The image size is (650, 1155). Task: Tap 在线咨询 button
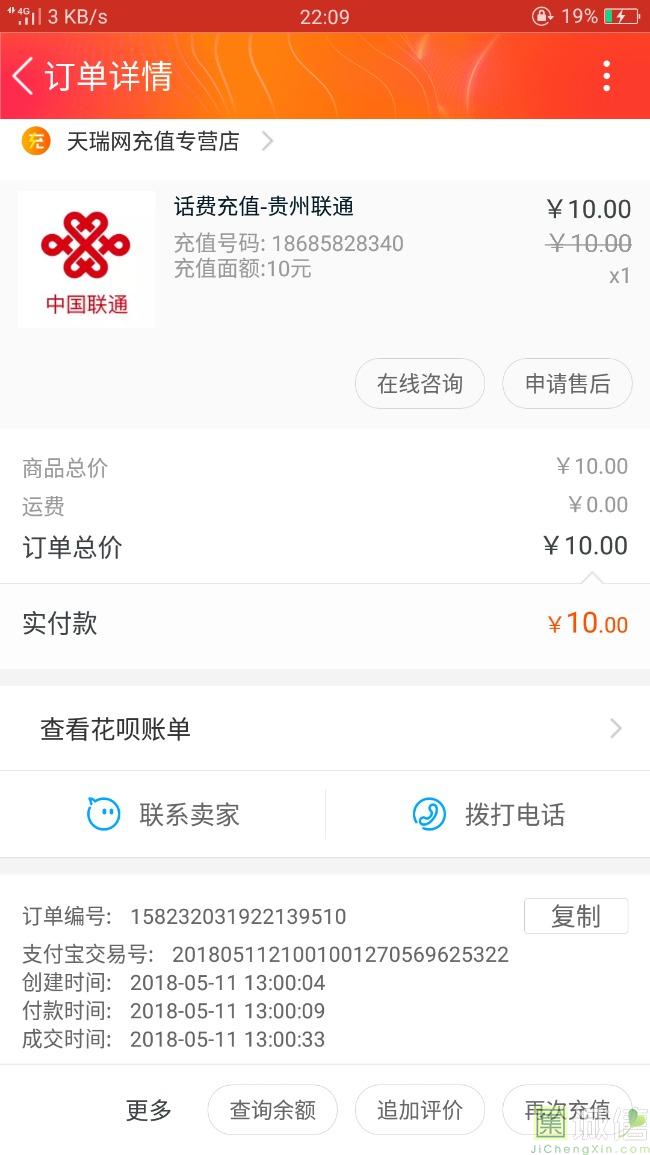click(x=420, y=384)
